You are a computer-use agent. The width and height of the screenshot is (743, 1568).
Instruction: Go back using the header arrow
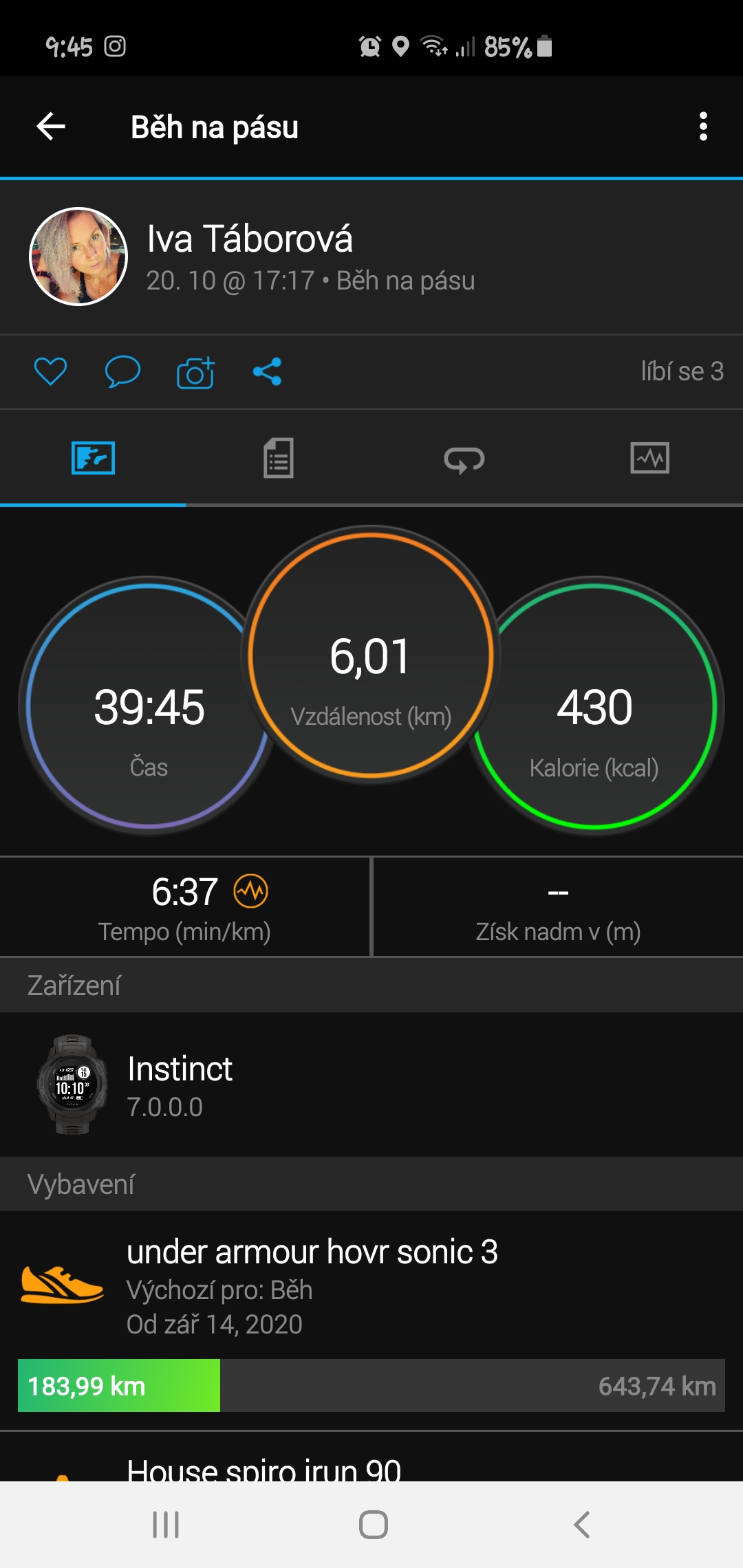51,127
